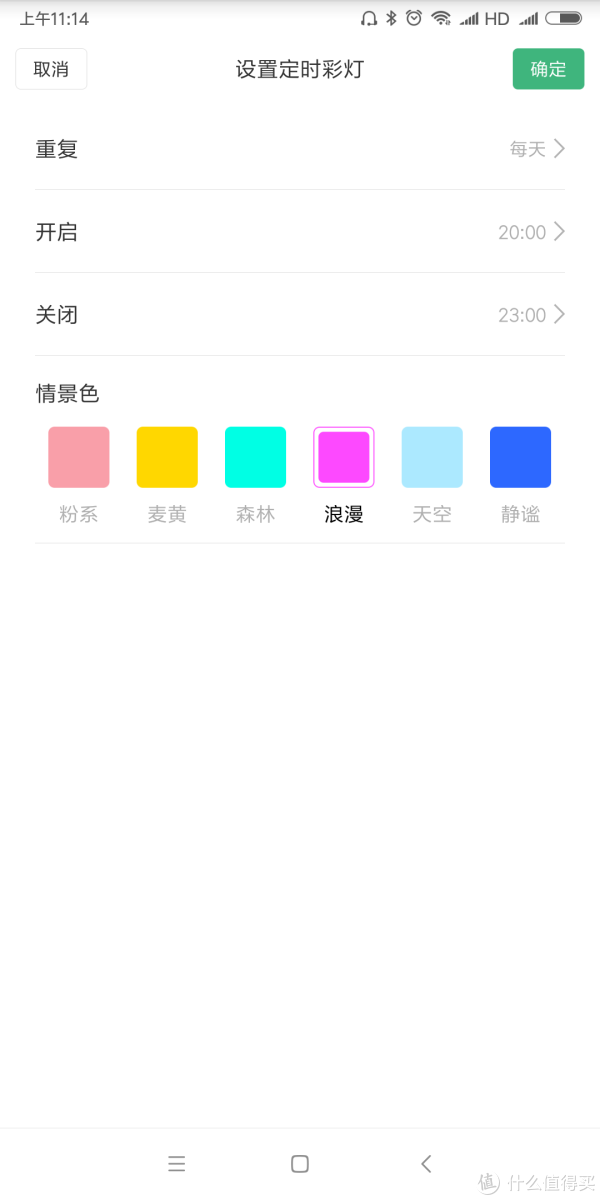Pick the 森林 cyan swatch
The image size is (600, 1200).
pos(255,457)
